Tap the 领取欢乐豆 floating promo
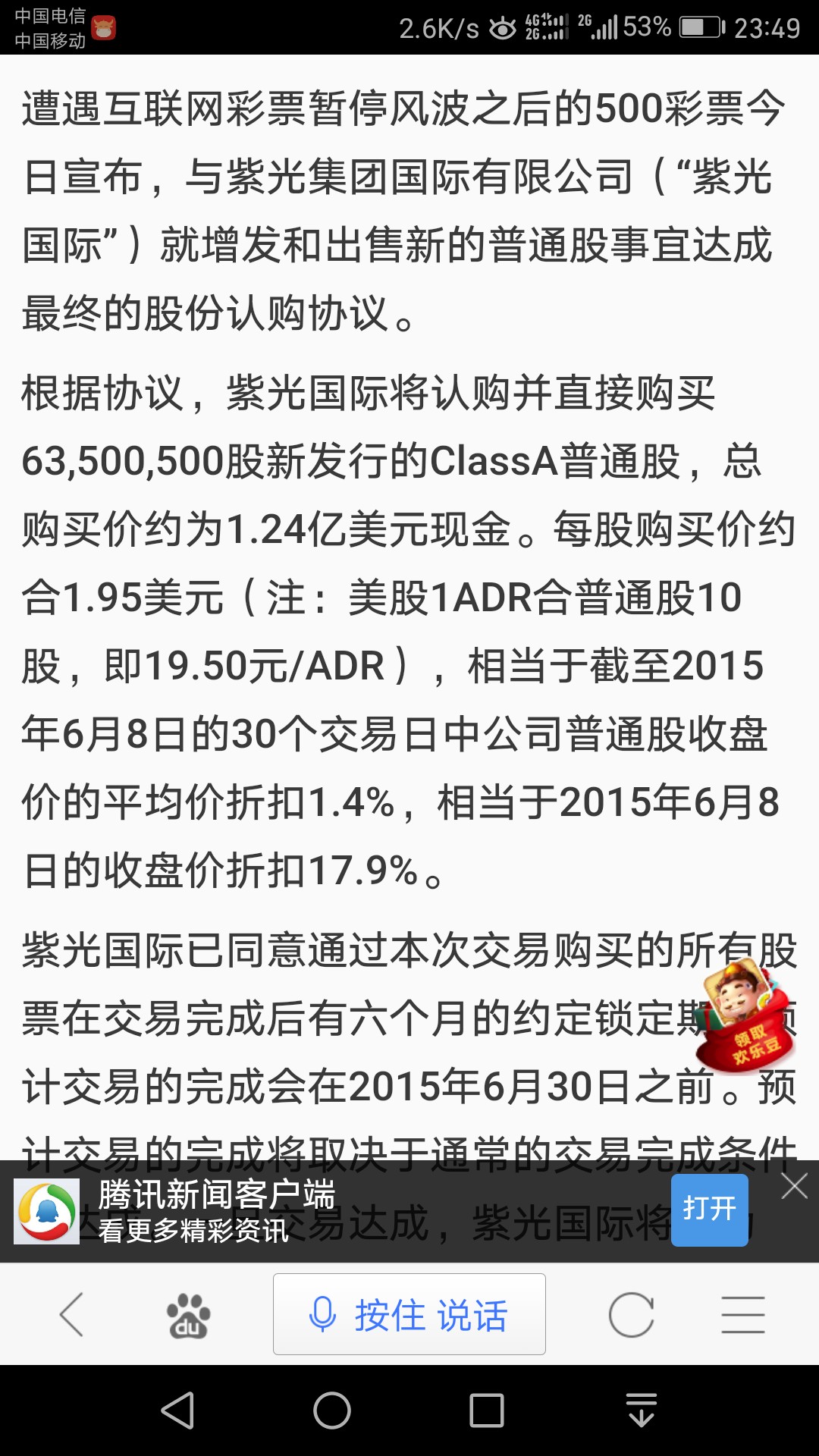The height and width of the screenshot is (1456, 819). [744, 1015]
